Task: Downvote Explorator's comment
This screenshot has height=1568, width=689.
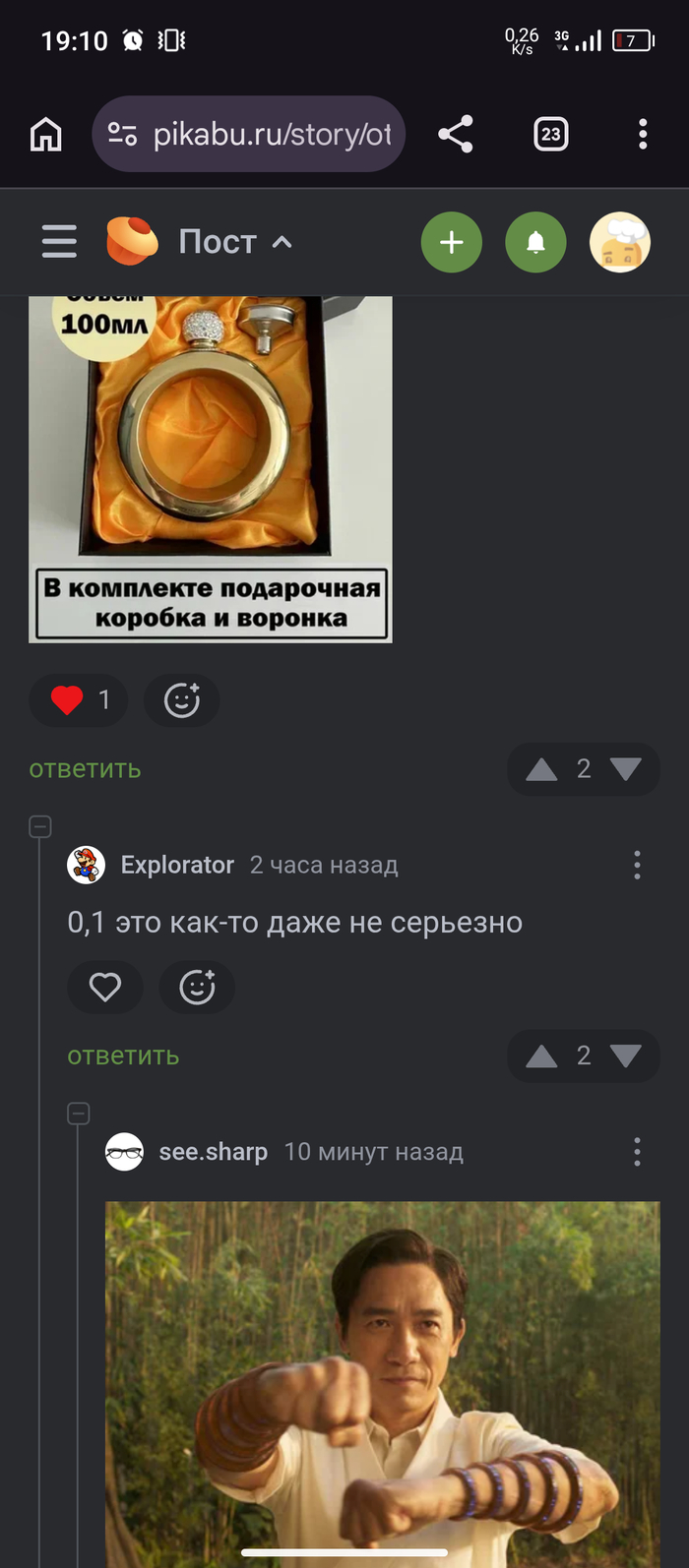Action: (x=626, y=1056)
